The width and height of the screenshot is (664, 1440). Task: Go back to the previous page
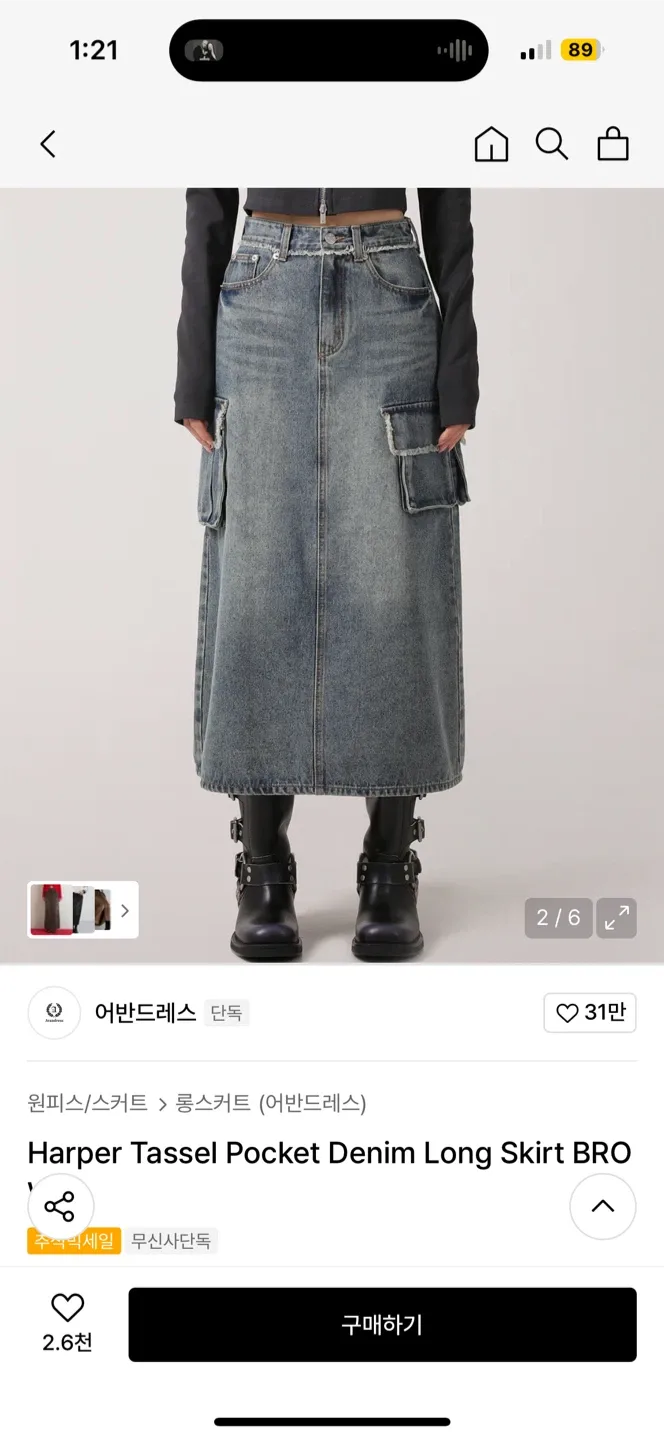tap(48, 144)
